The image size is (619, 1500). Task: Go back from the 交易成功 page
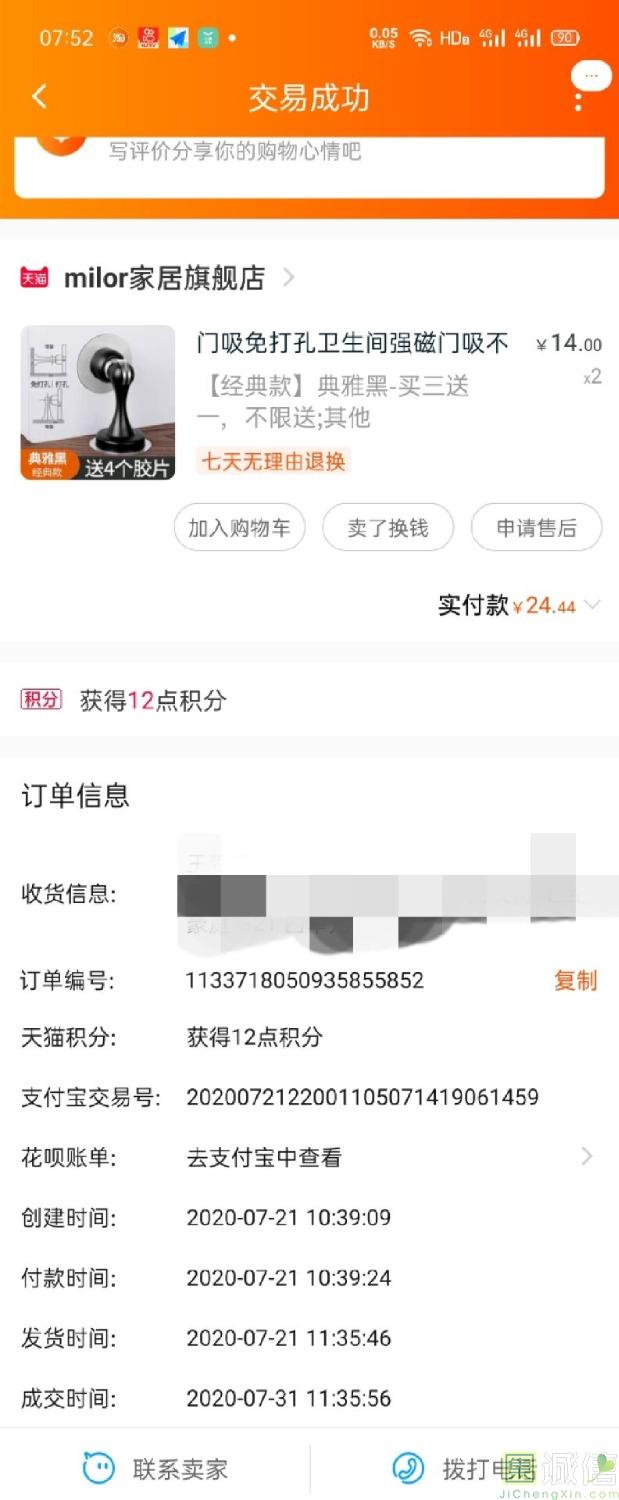39,96
